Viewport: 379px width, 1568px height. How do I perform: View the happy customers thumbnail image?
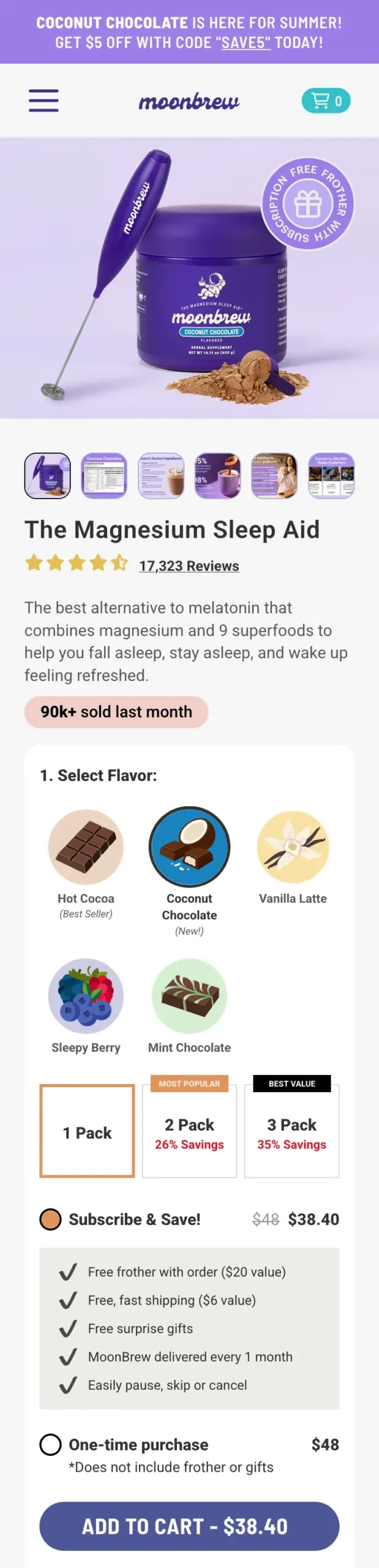tap(331, 476)
